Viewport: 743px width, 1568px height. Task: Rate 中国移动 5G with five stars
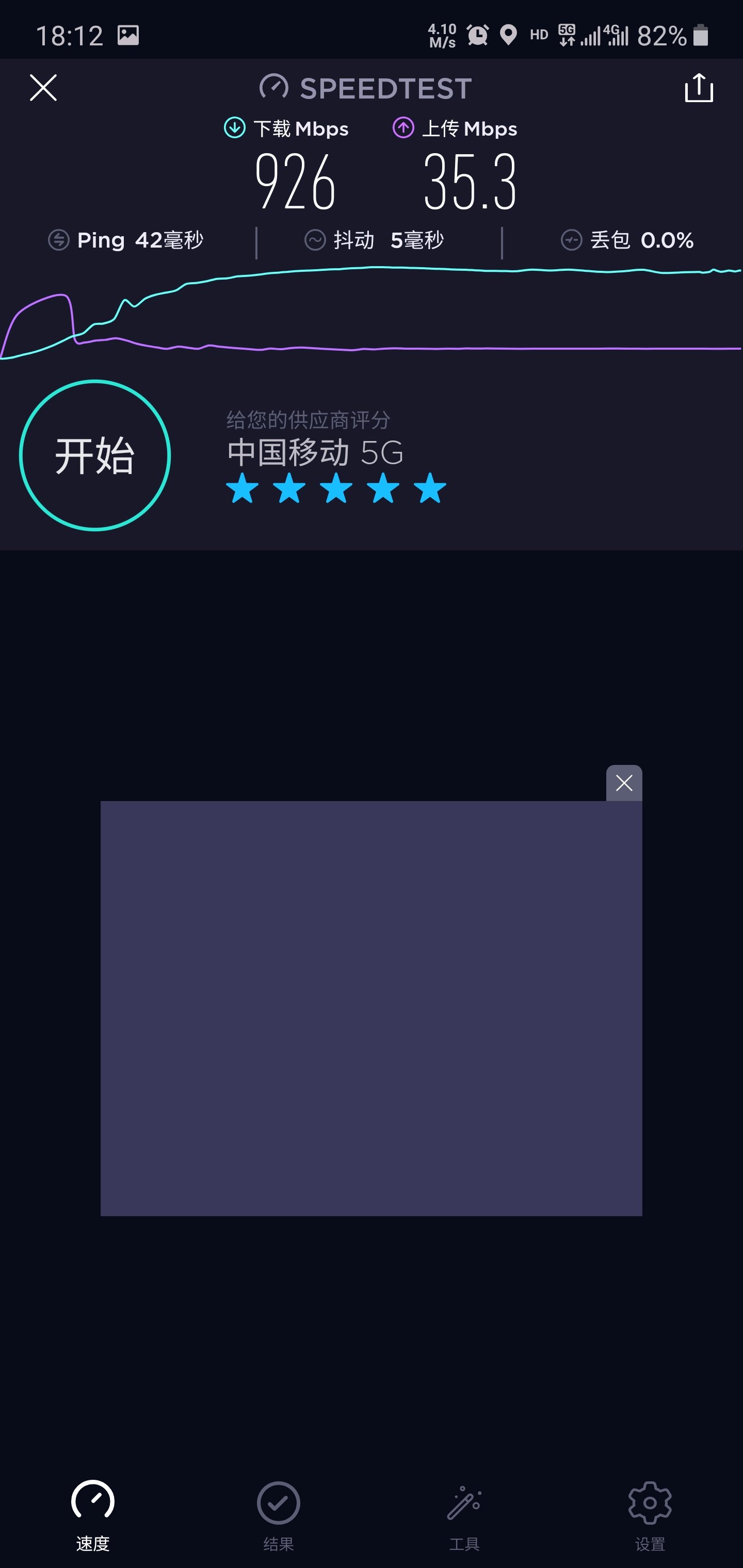coord(430,488)
